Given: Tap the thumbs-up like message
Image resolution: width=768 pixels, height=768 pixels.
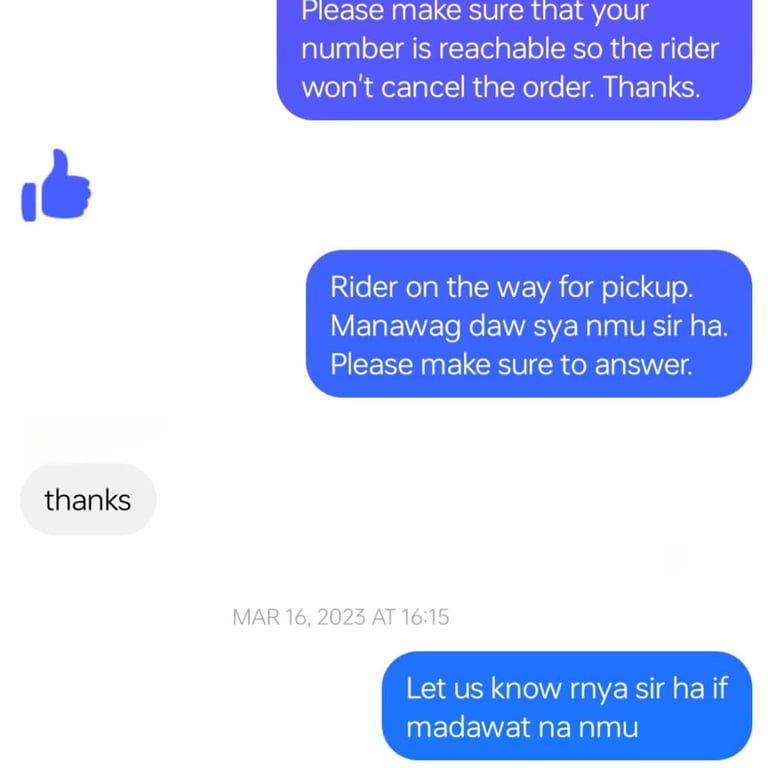Looking at the screenshot, I should pyautogui.click(x=55, y=185).
